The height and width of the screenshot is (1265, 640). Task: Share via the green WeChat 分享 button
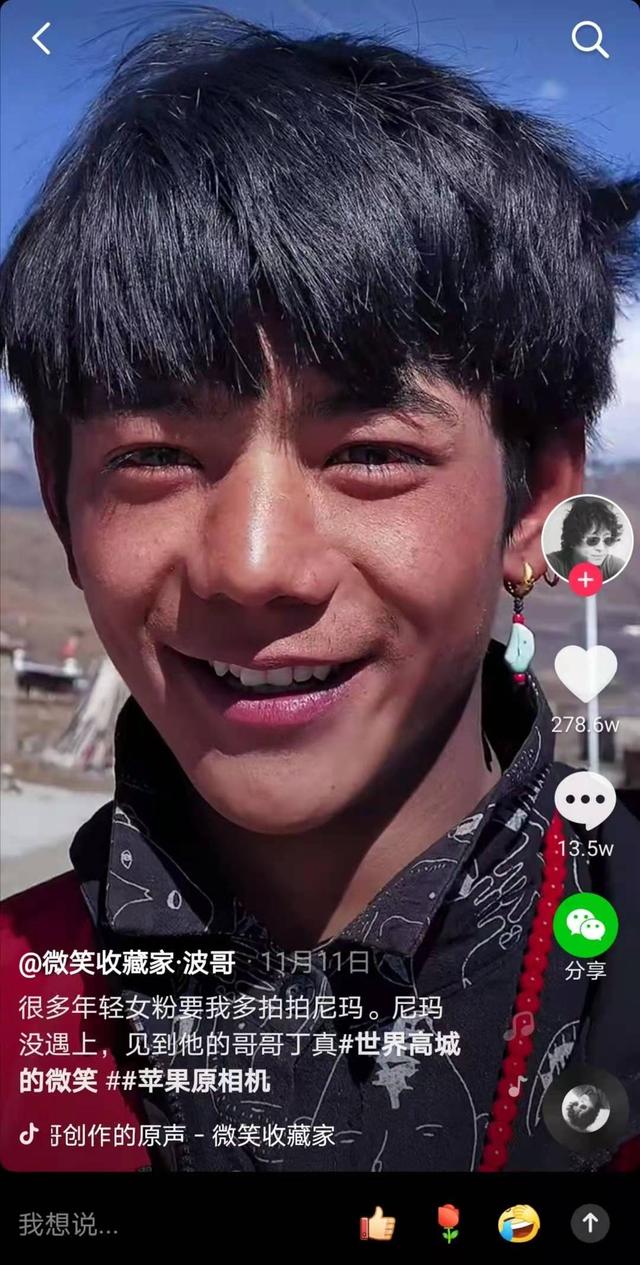click(586, 926)
